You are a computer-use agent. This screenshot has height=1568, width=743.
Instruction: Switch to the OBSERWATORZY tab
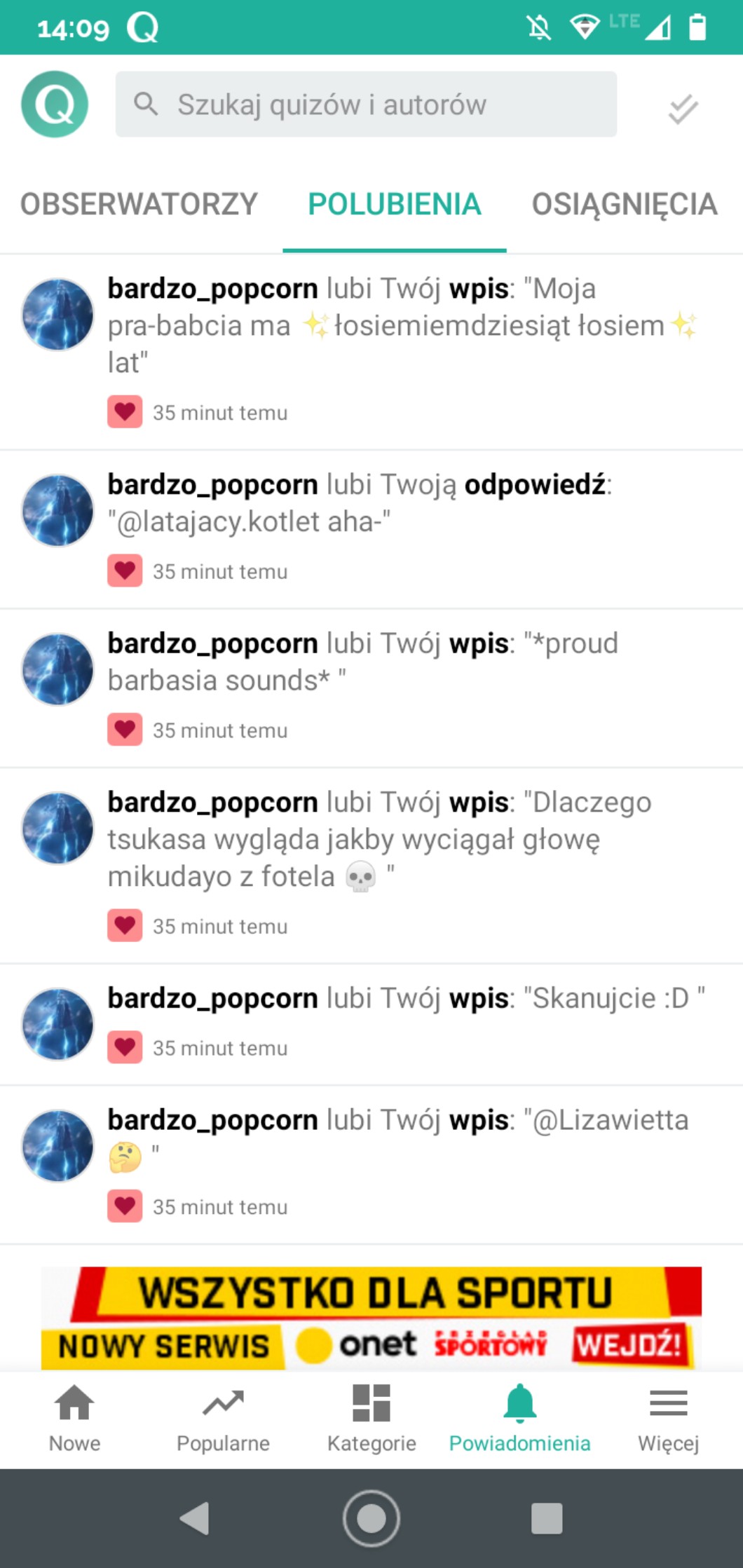pos(139,205)
